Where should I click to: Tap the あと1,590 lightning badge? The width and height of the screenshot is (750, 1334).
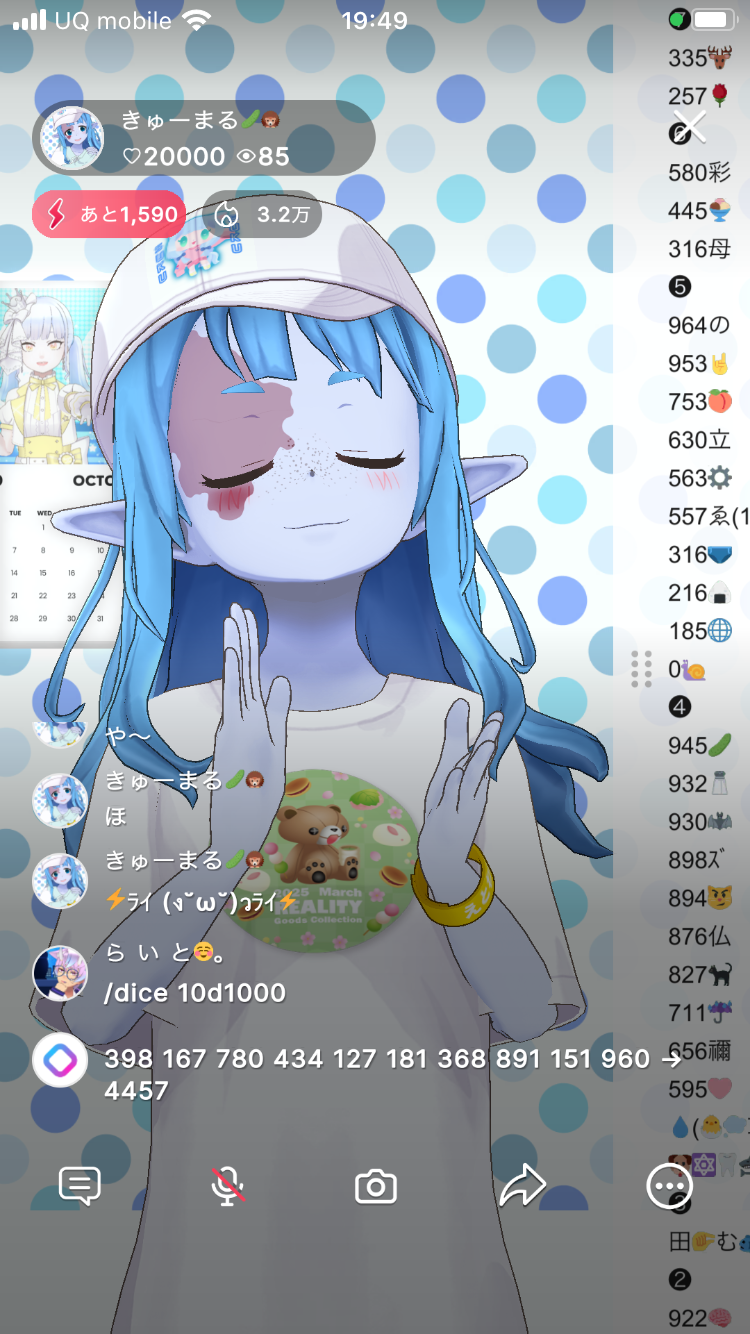tap(109, 214)
